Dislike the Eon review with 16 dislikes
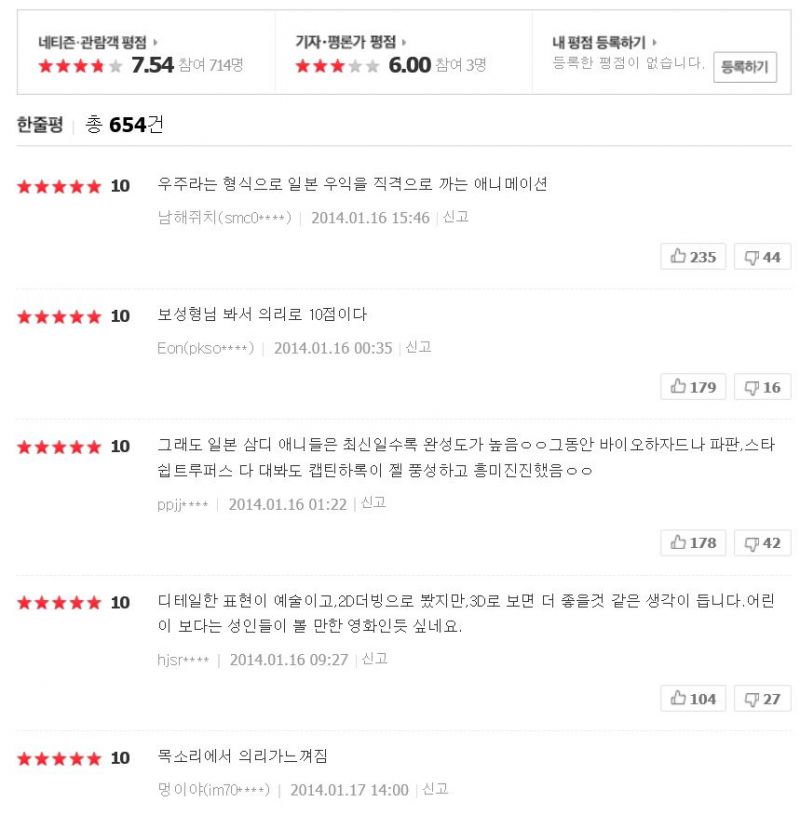Image resolution: width=800 pixels, height=815 pixels. coord(762,387)
